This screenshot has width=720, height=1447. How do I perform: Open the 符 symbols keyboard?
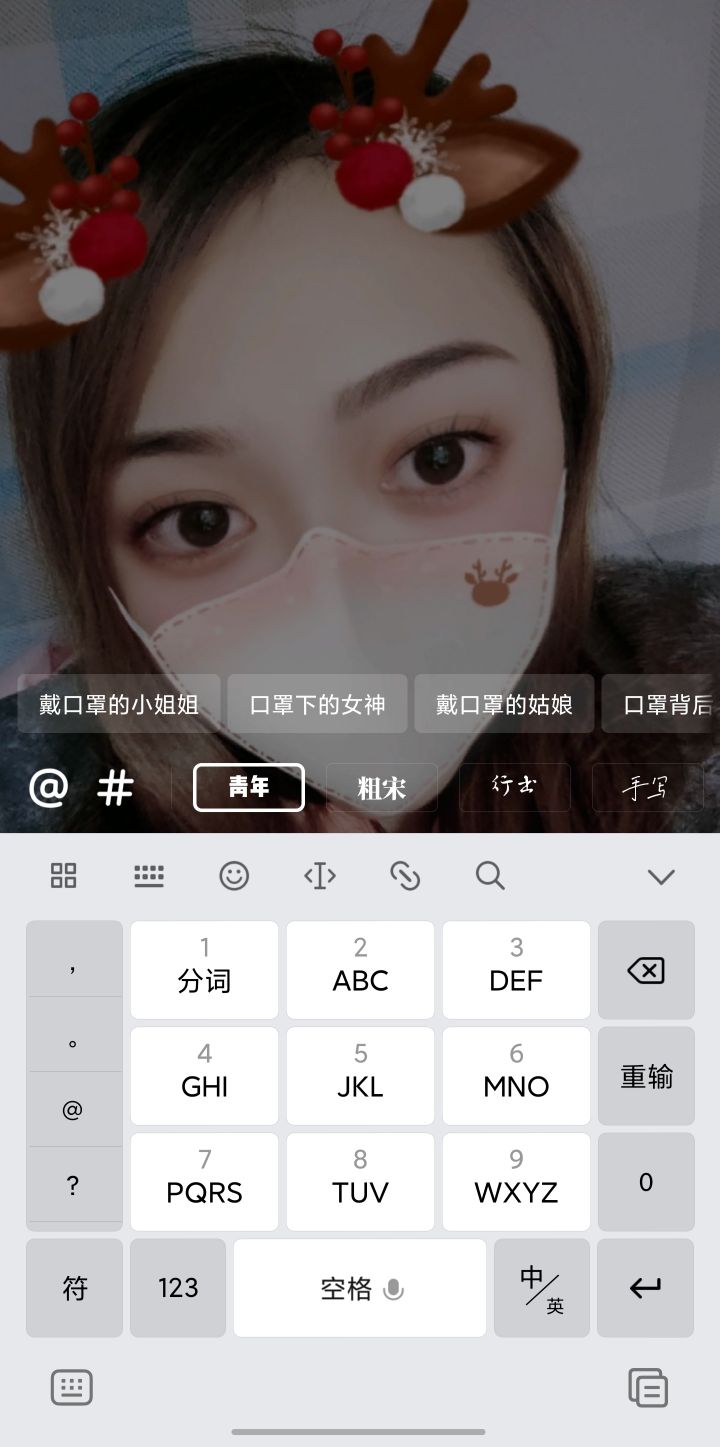coord(75,1288)
